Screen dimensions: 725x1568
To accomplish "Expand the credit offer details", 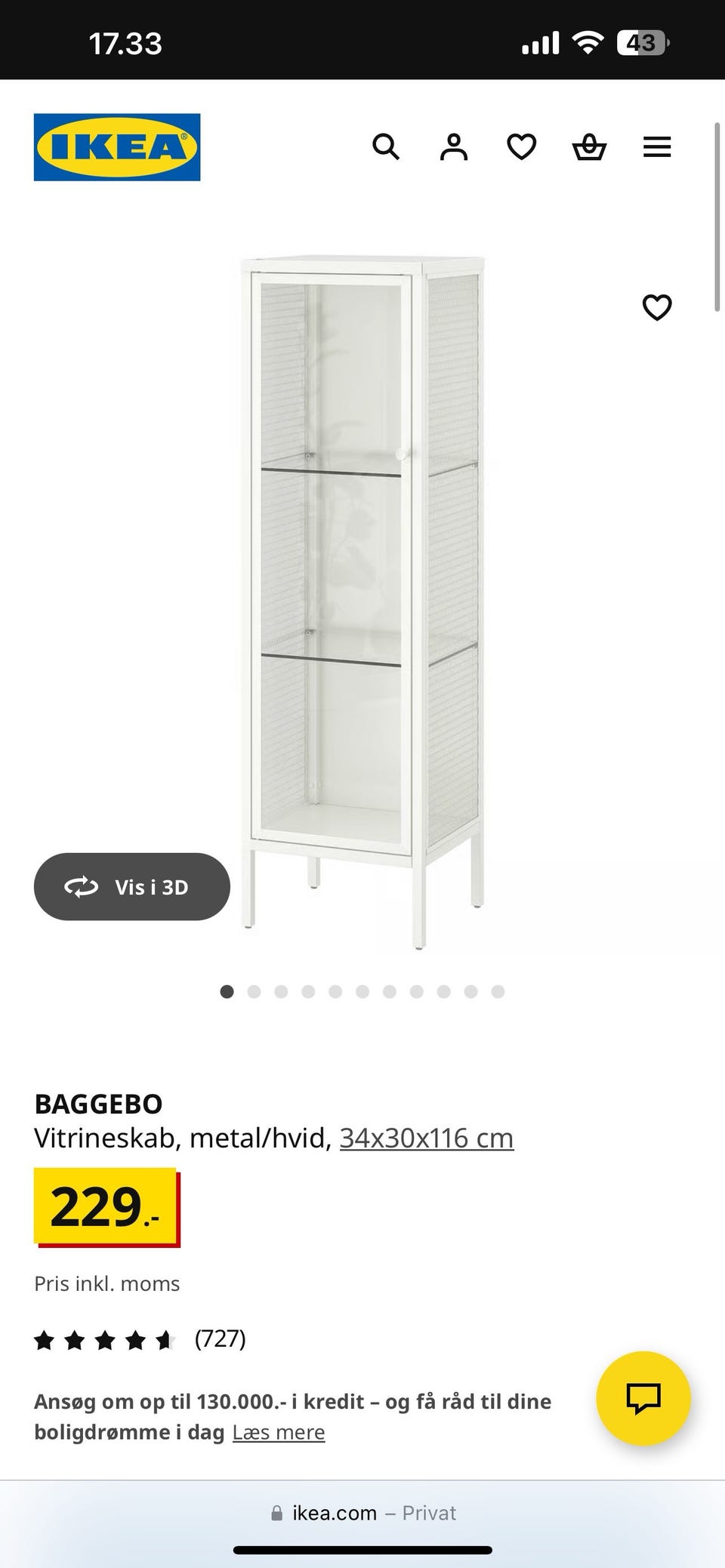I will (x=279, y=1431).
